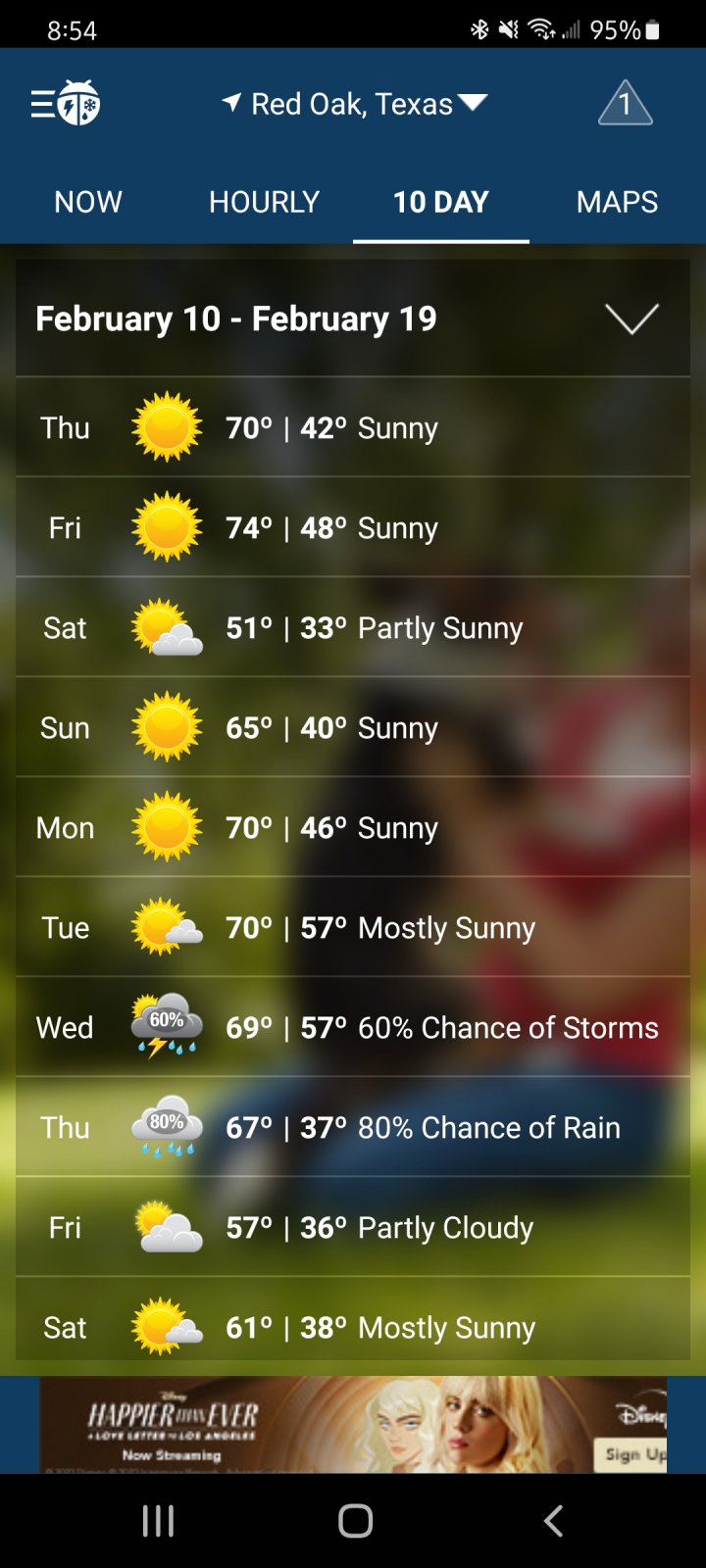Open the Sat 51° Partly Sunny forecast row

pyautogui.click(x=353, y=627)
